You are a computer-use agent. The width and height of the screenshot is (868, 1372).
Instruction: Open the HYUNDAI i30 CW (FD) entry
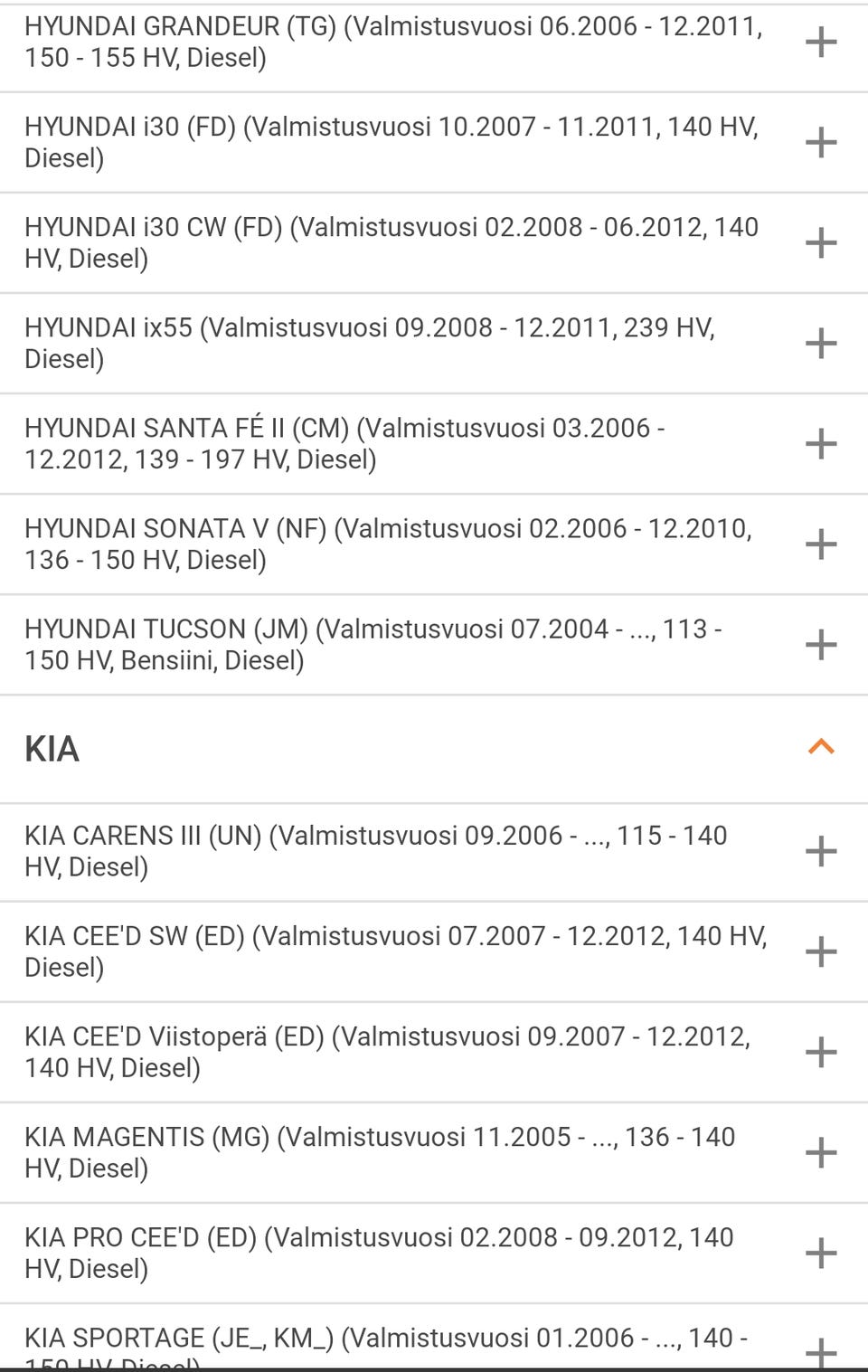820,242
